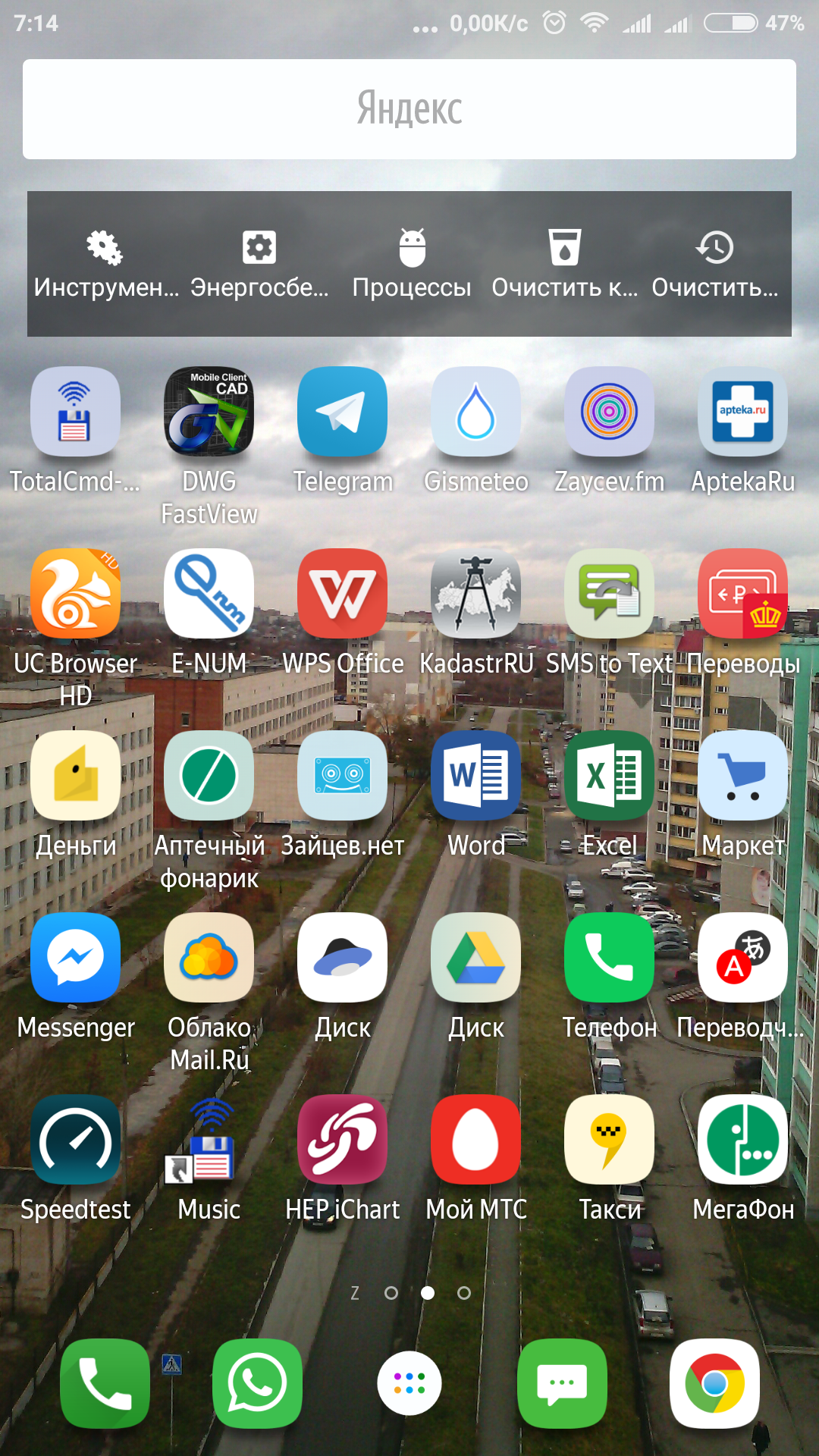Launch UC Browser HD

coord(76,594)
